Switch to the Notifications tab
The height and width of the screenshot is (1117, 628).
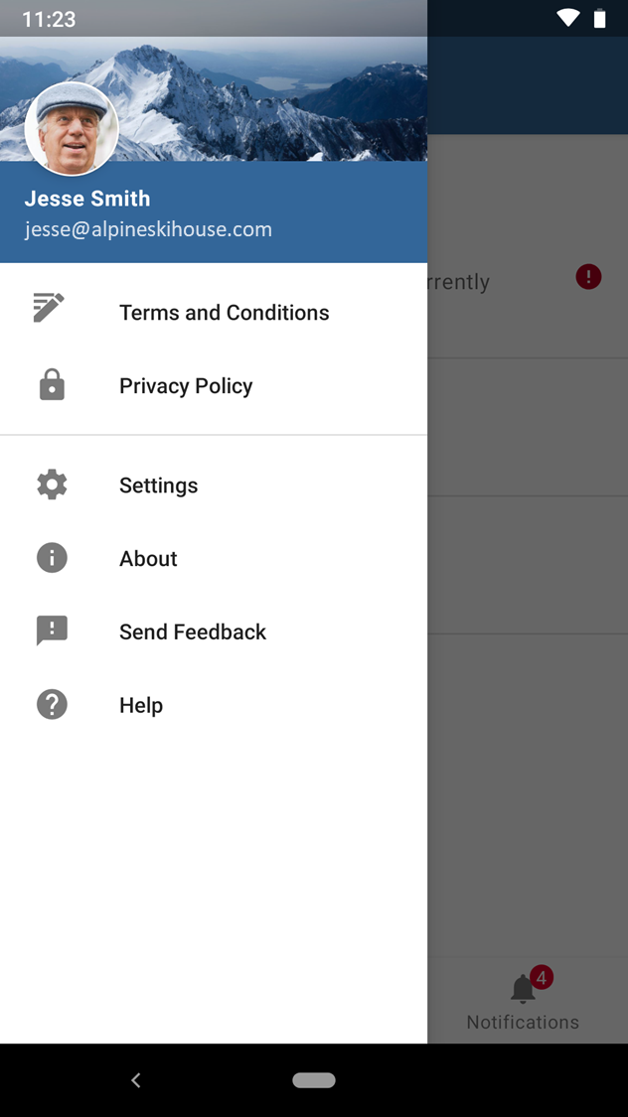(x=523, y=1000)
